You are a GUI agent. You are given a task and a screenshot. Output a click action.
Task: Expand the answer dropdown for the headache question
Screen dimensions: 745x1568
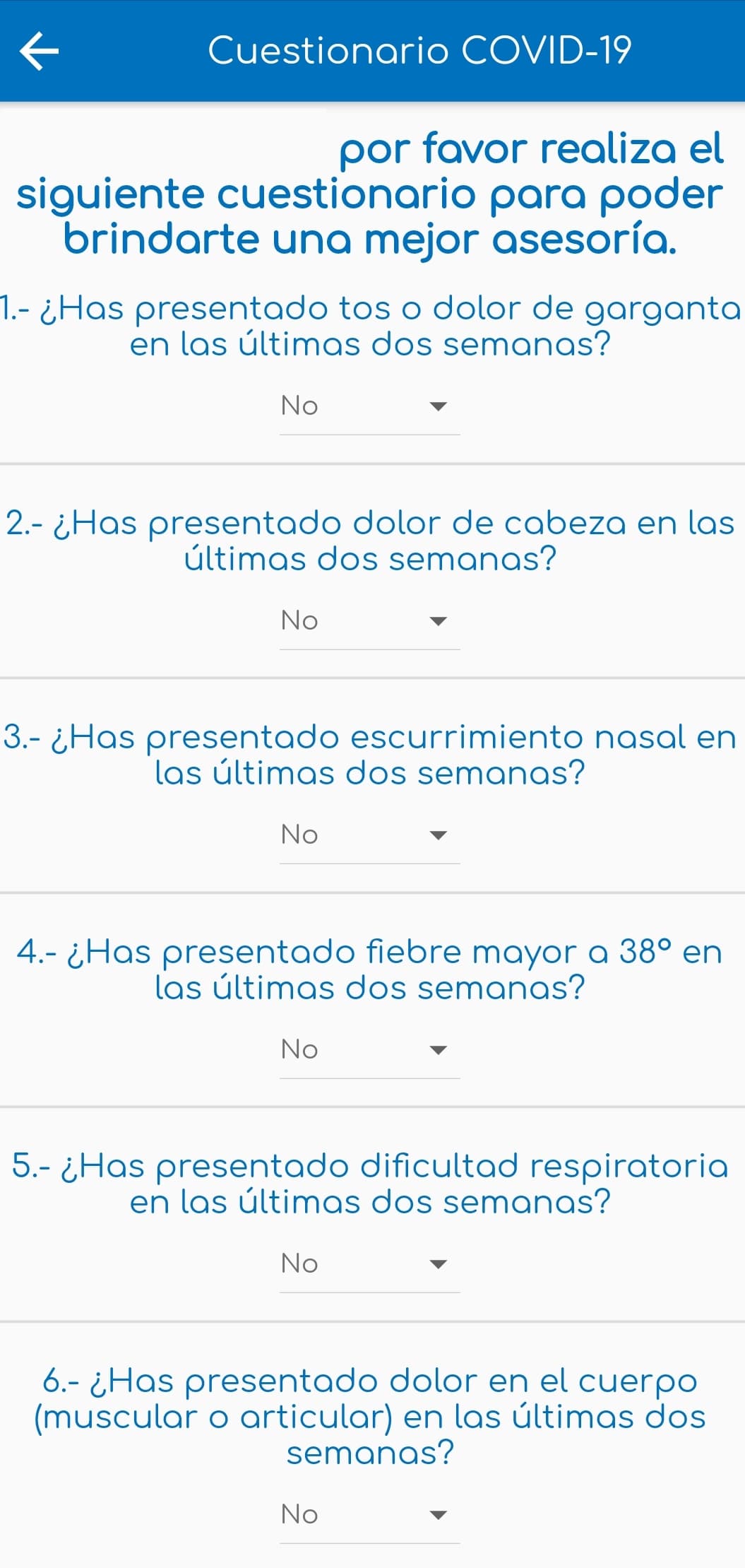click(369, 621)
